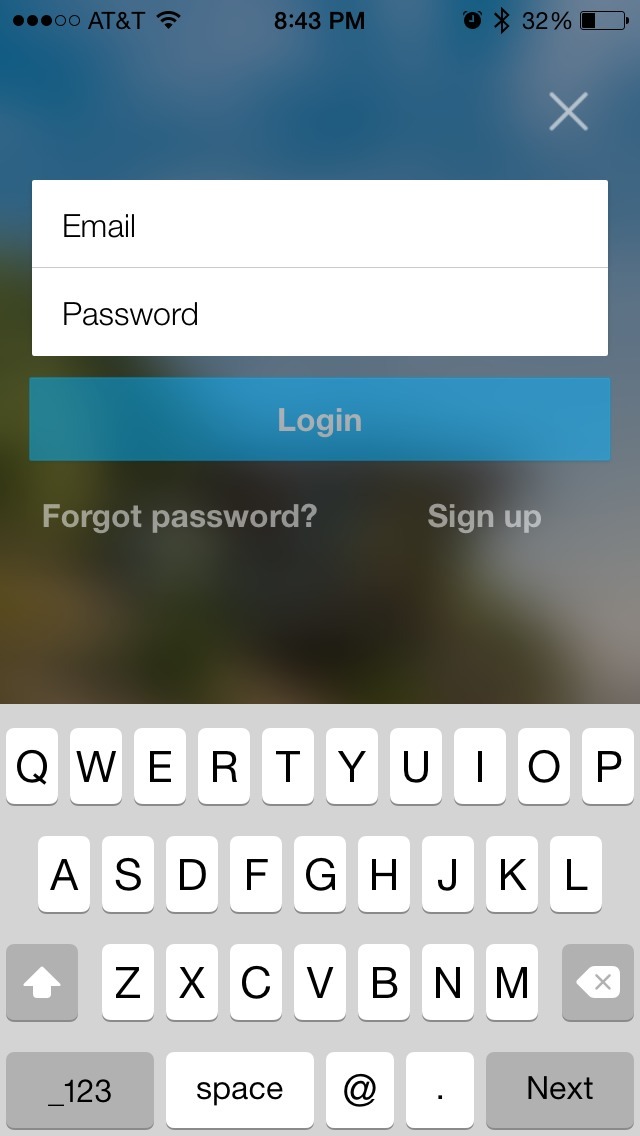Tap the backspace key on the keyboard
This screenshot has height=1136, width=640.
pyautogui.click(x=598, y=983)
